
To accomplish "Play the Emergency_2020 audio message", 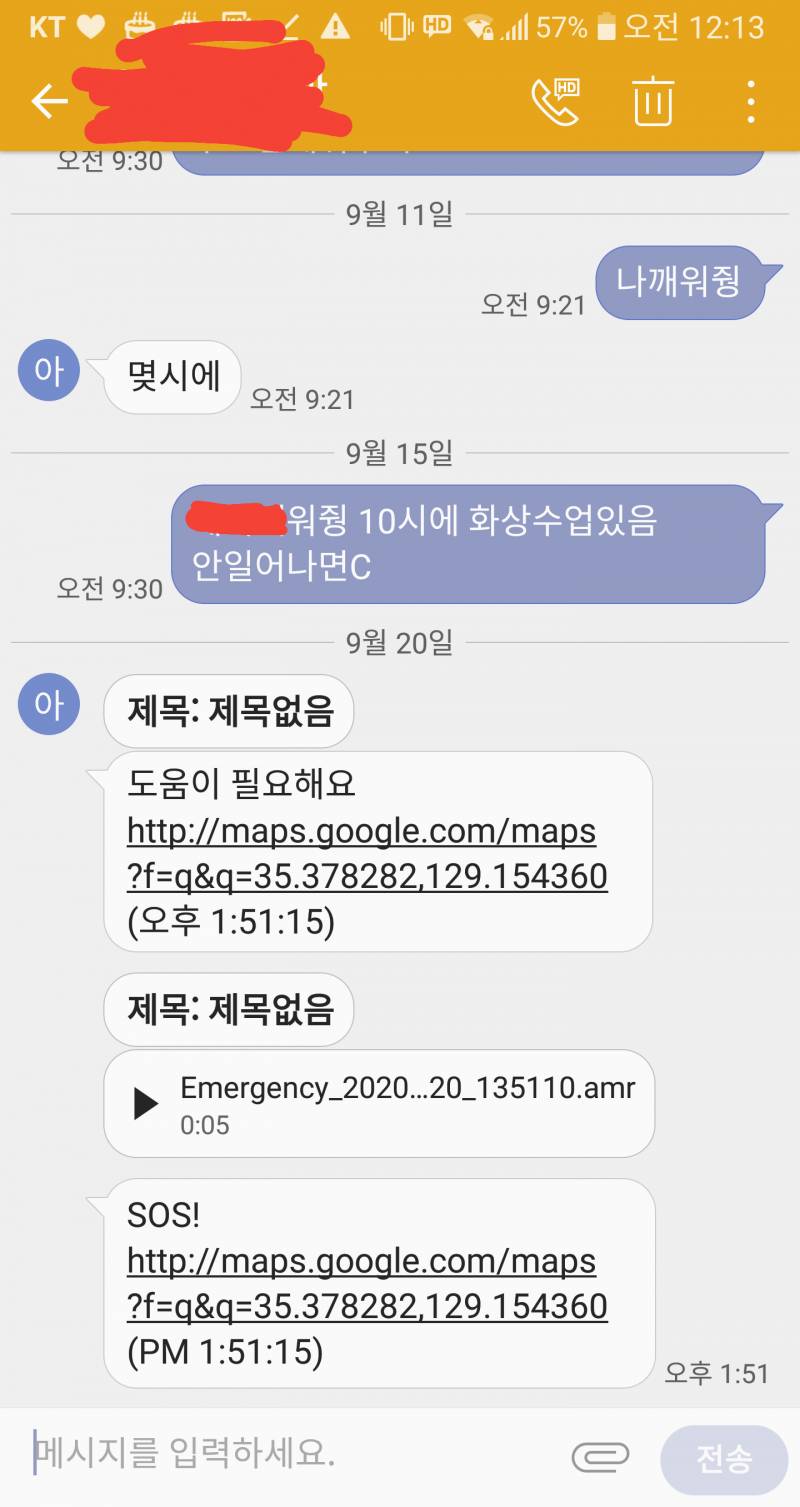I will (147, 1101).
